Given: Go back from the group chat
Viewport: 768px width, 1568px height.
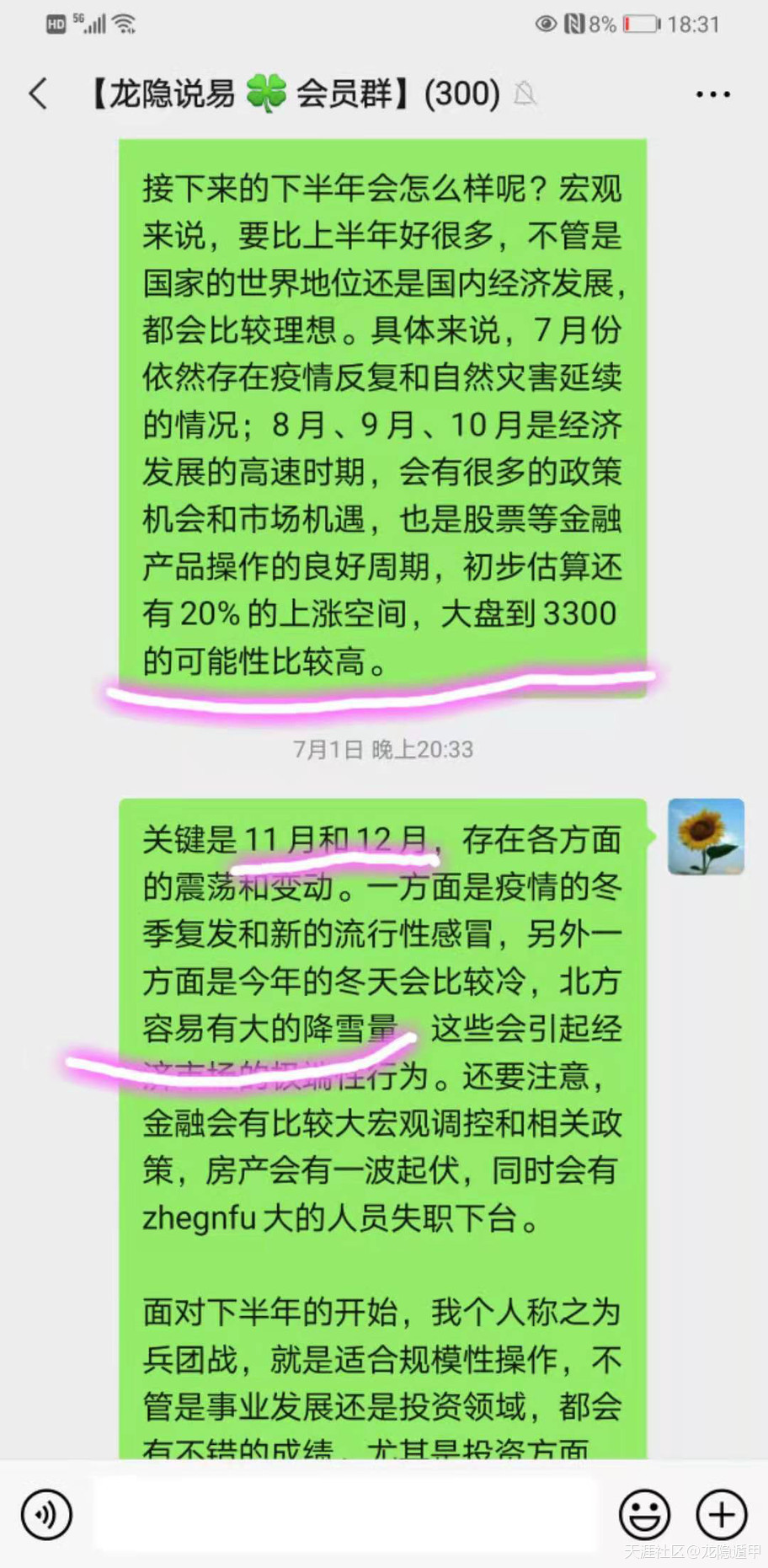Looking at the screenshot, I should (38, 94).
